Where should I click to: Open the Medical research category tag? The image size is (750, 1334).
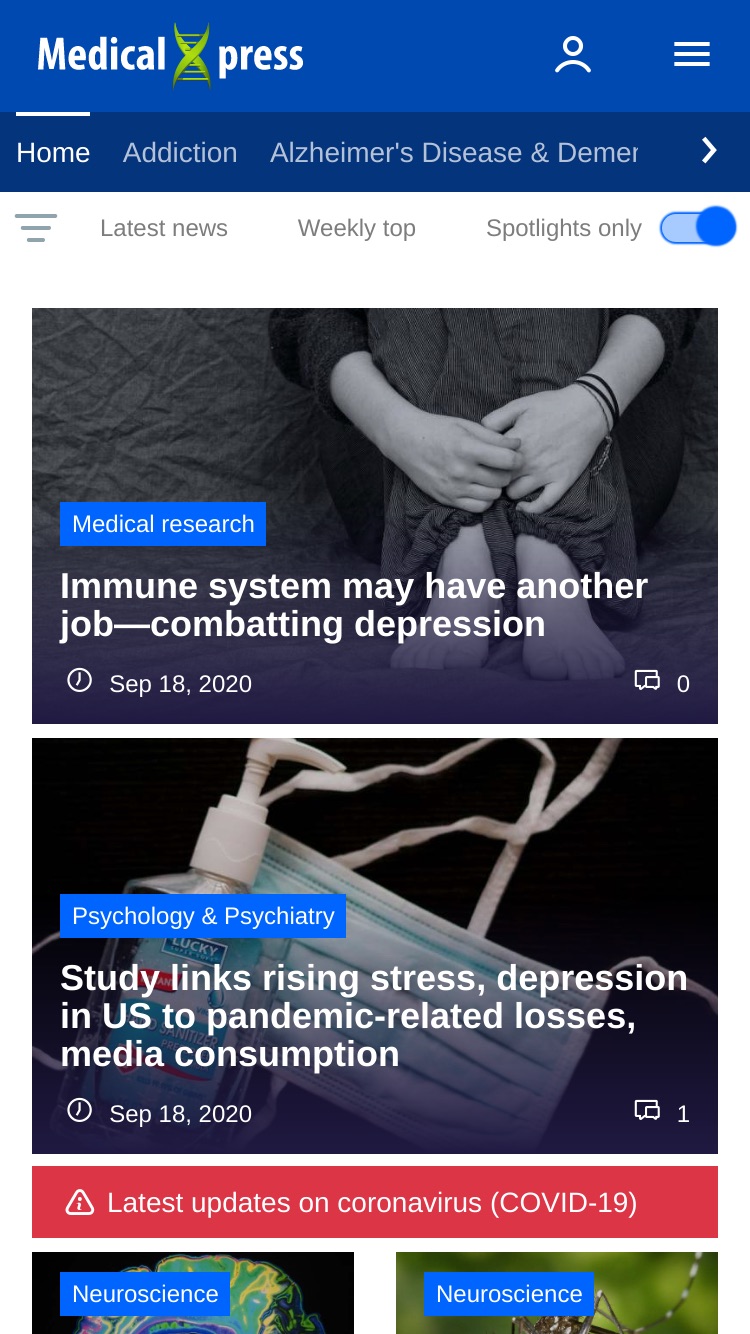point(163,524)
